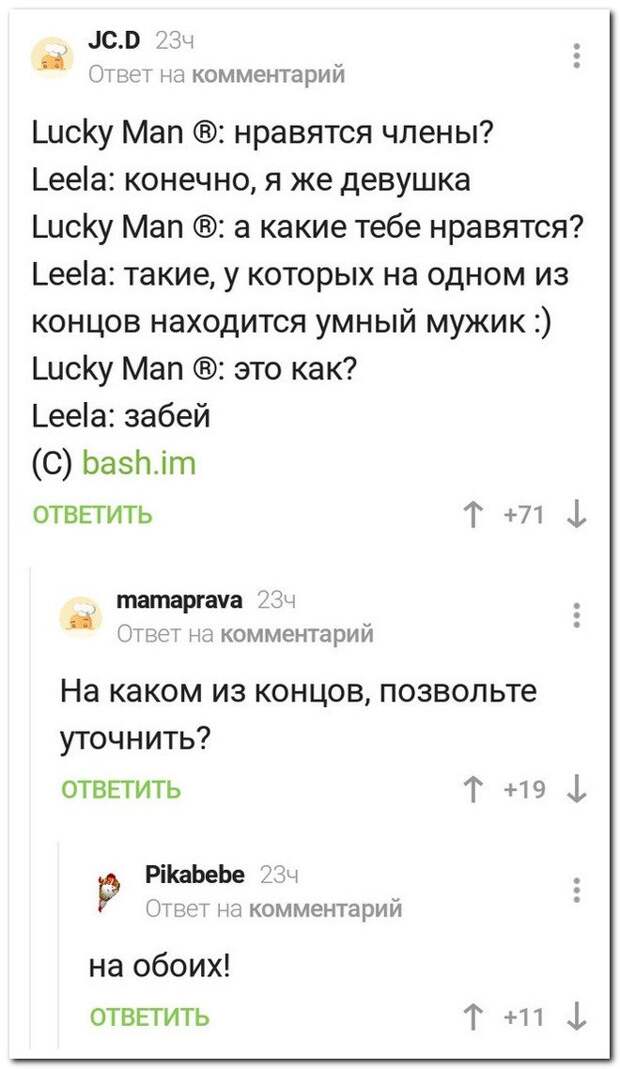
Task: Reply to mamaprava's comment
Action: [121, 790]
